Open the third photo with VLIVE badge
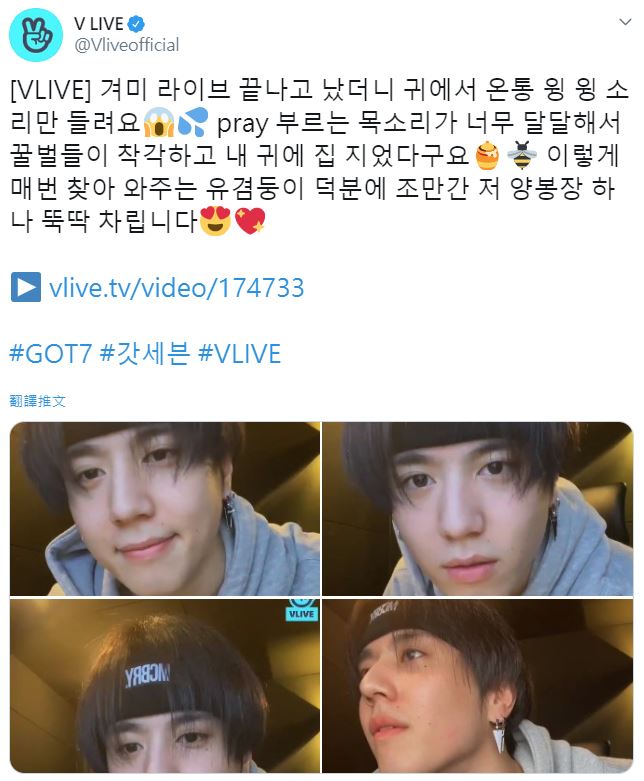 coord(165,686)
